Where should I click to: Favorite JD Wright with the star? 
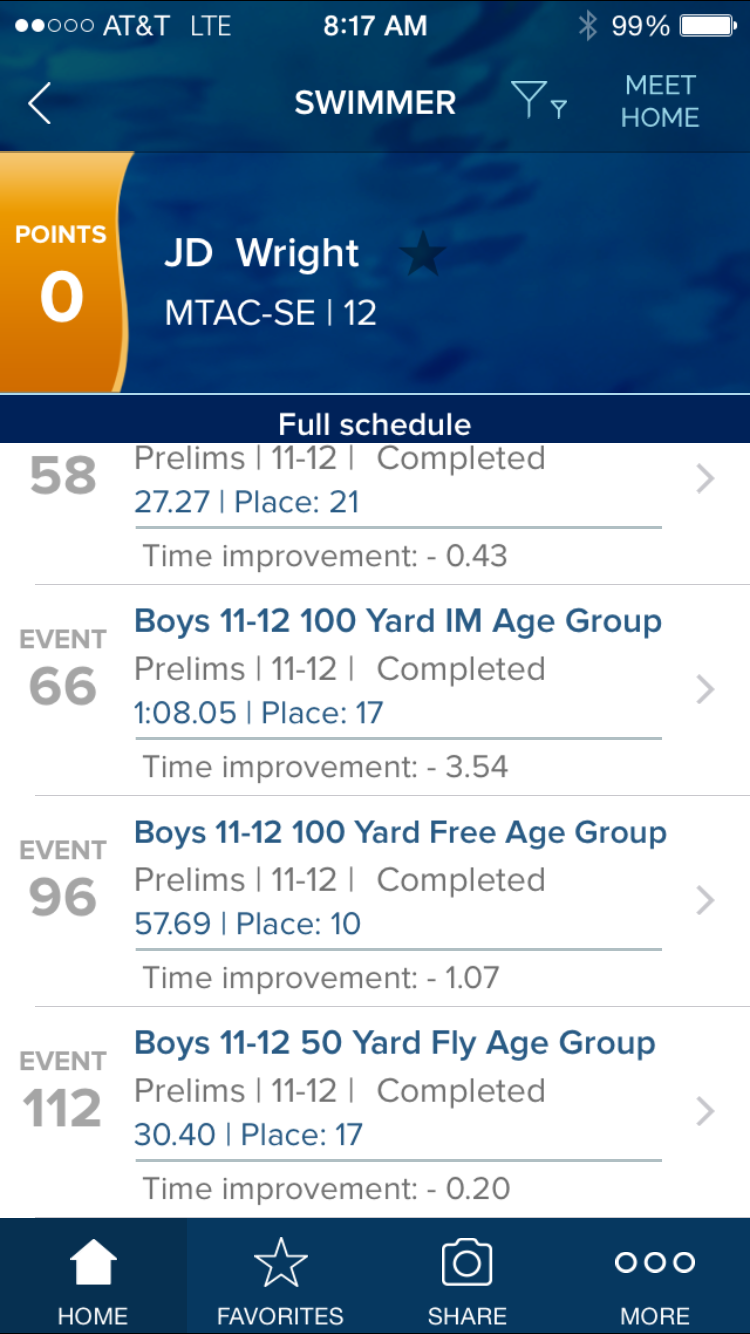pos(422,254)
